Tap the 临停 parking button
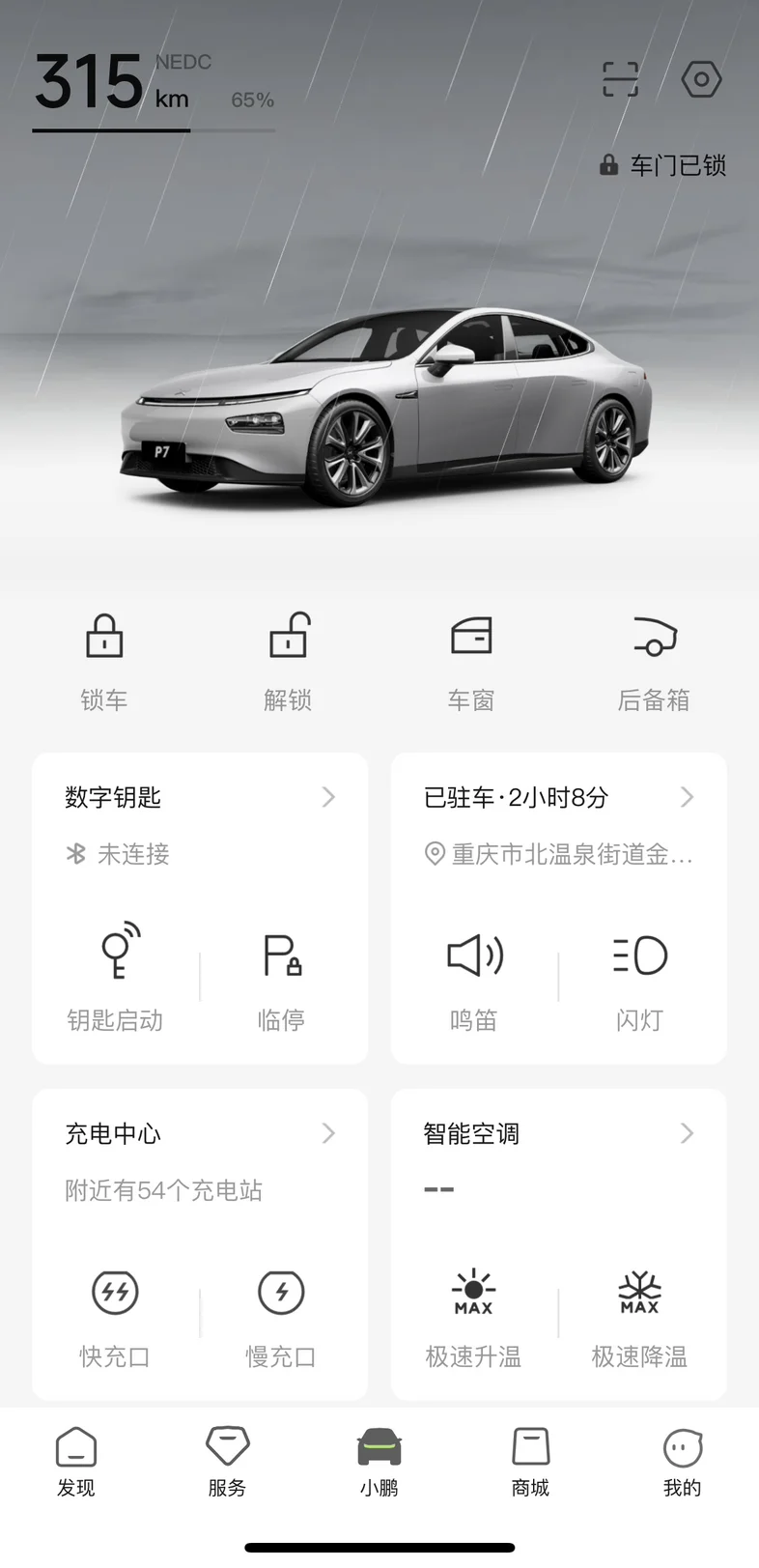759x1568 pixels. [x=282, y=978]
